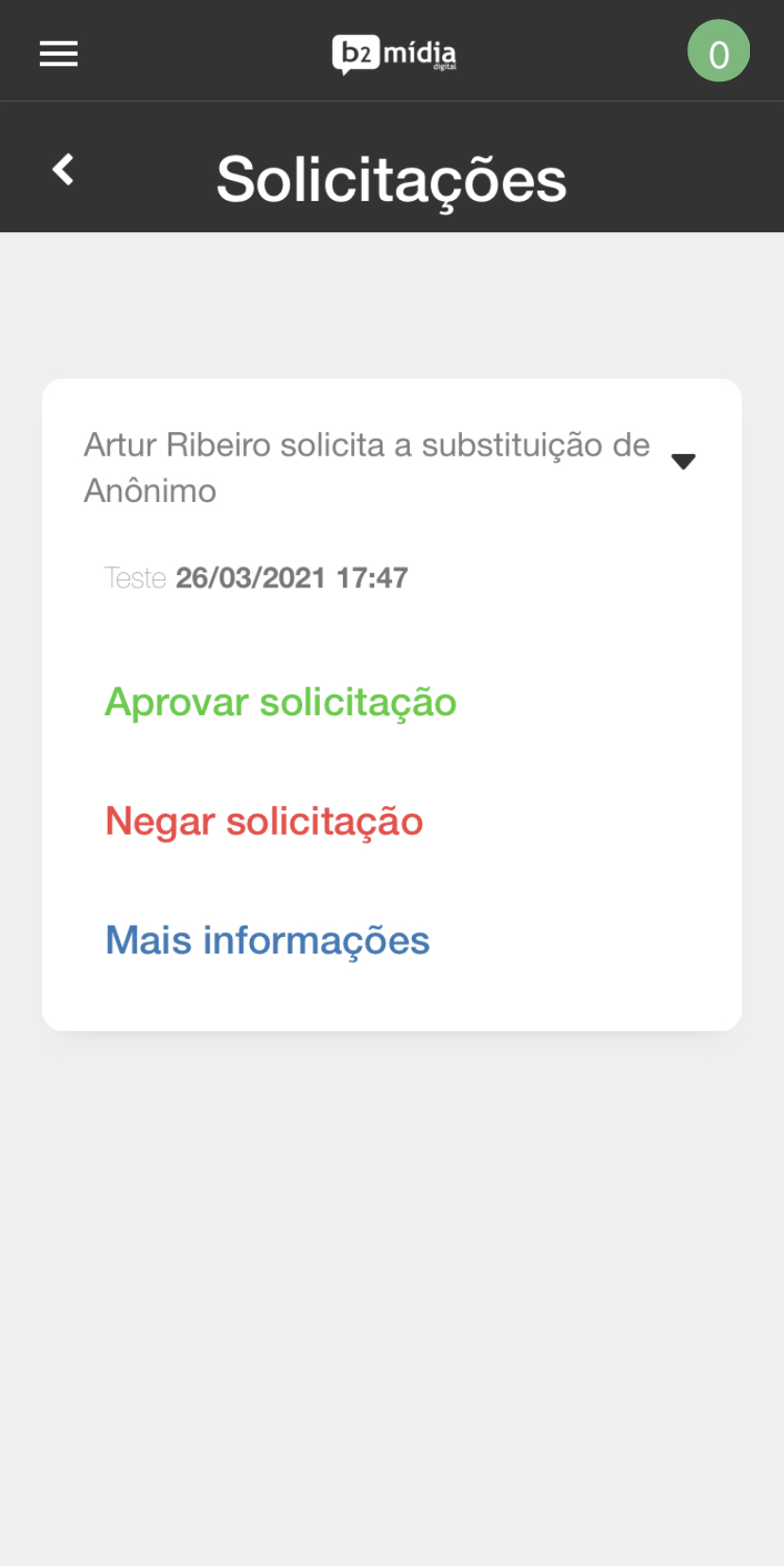Open Mais informações
The width and height of the screenshot is (784, 1566).
point(267,941)
